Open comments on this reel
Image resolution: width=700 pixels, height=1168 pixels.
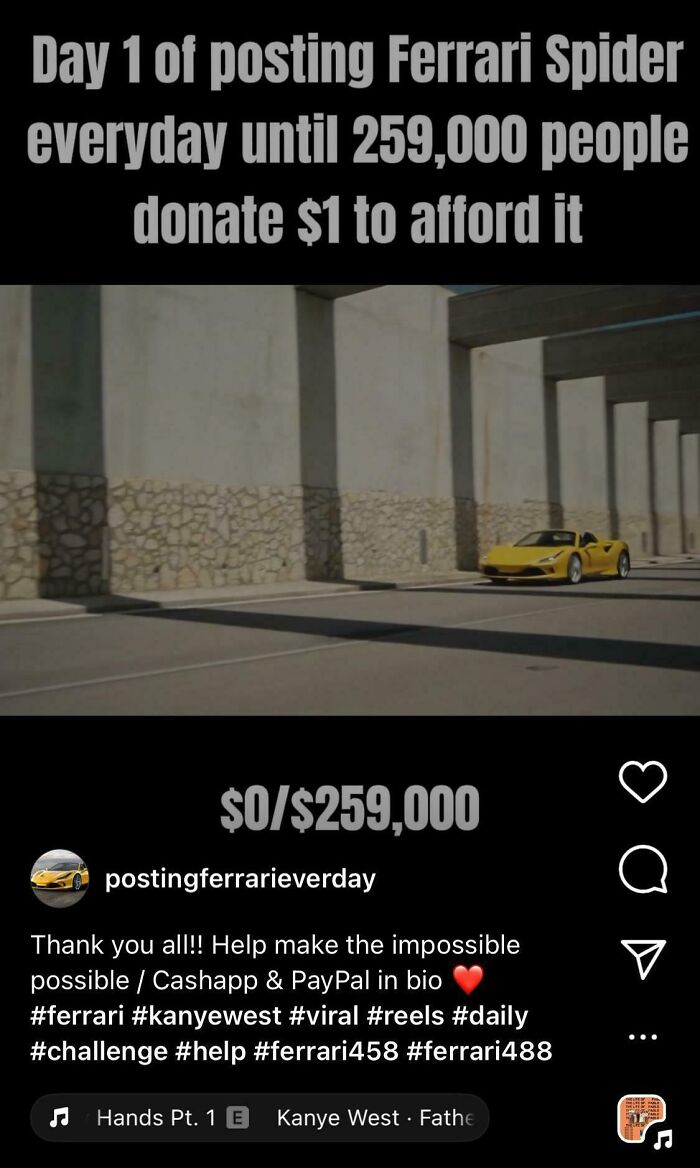coord(642,869)
